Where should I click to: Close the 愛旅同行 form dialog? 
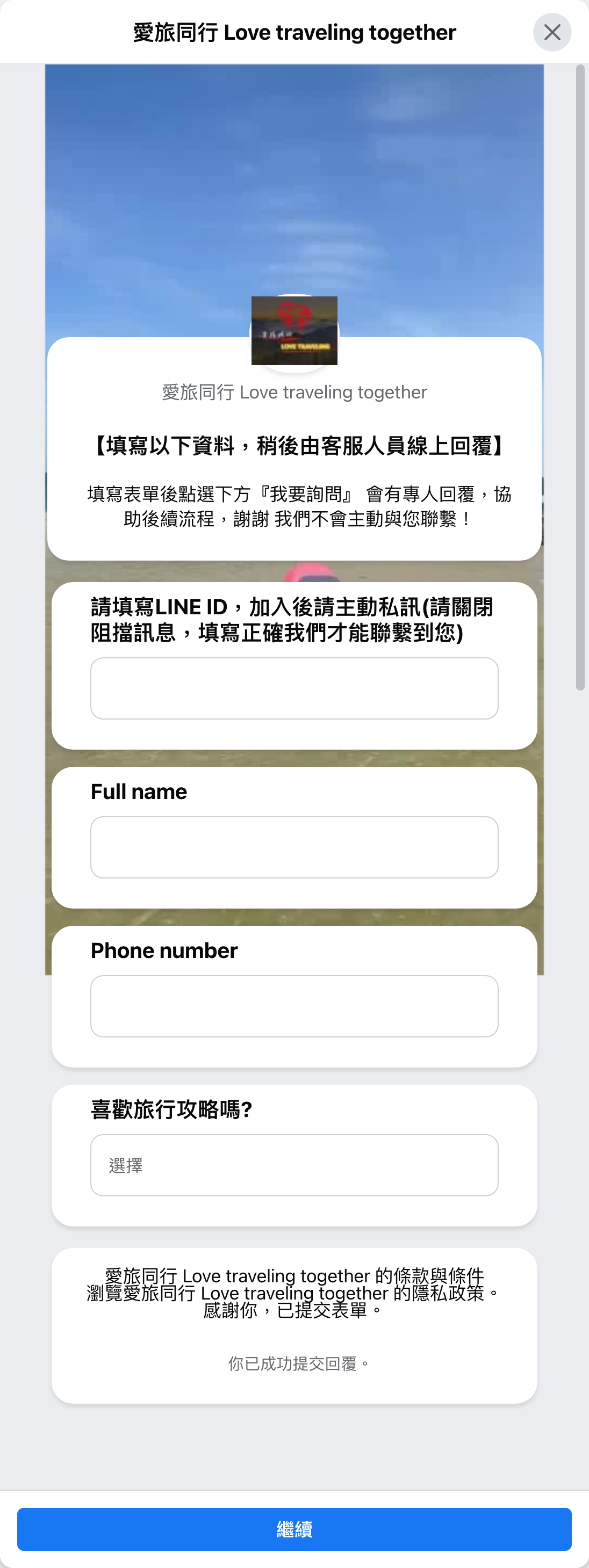tap(552, 32)
